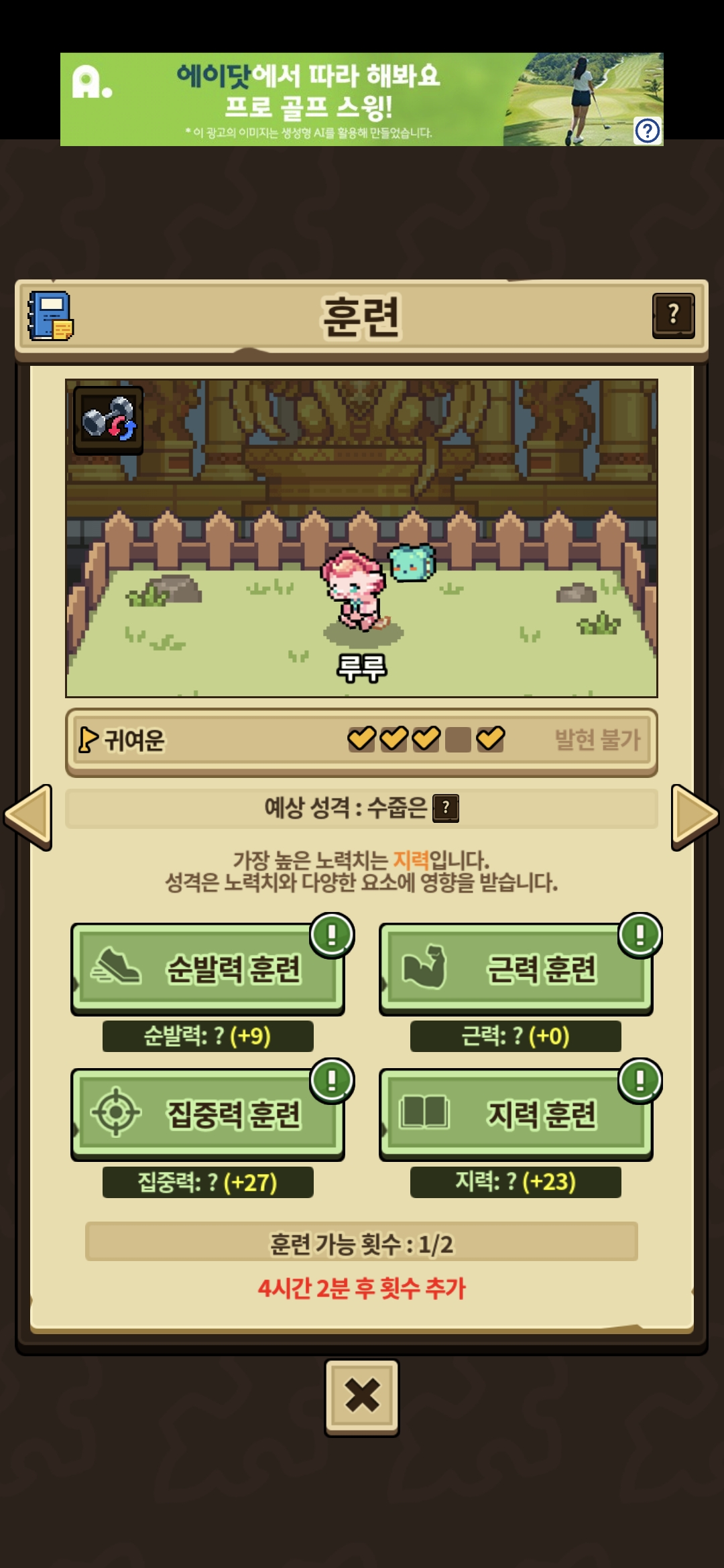
Task: Tap the 귀여운 personality trait bar
Action: (361, 742)
